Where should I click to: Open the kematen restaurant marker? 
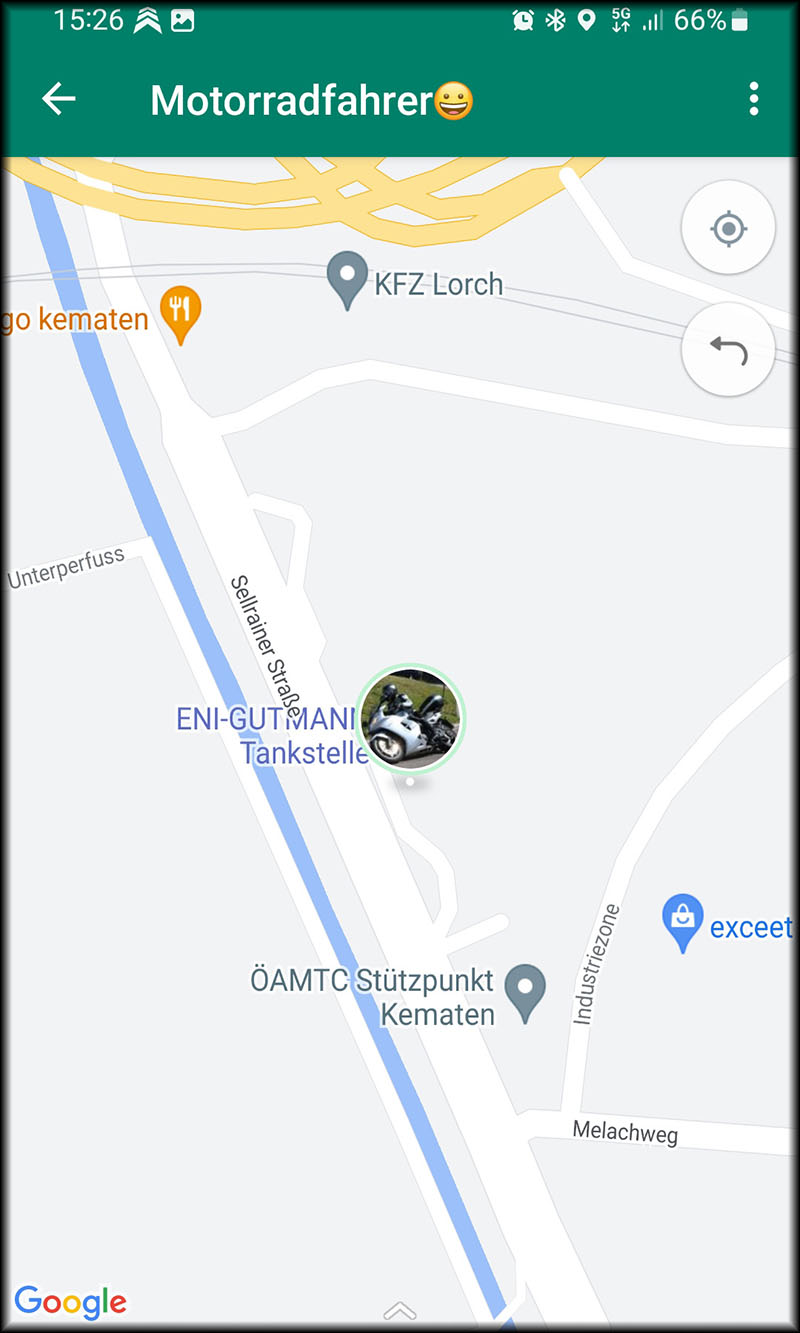(180, 312)
